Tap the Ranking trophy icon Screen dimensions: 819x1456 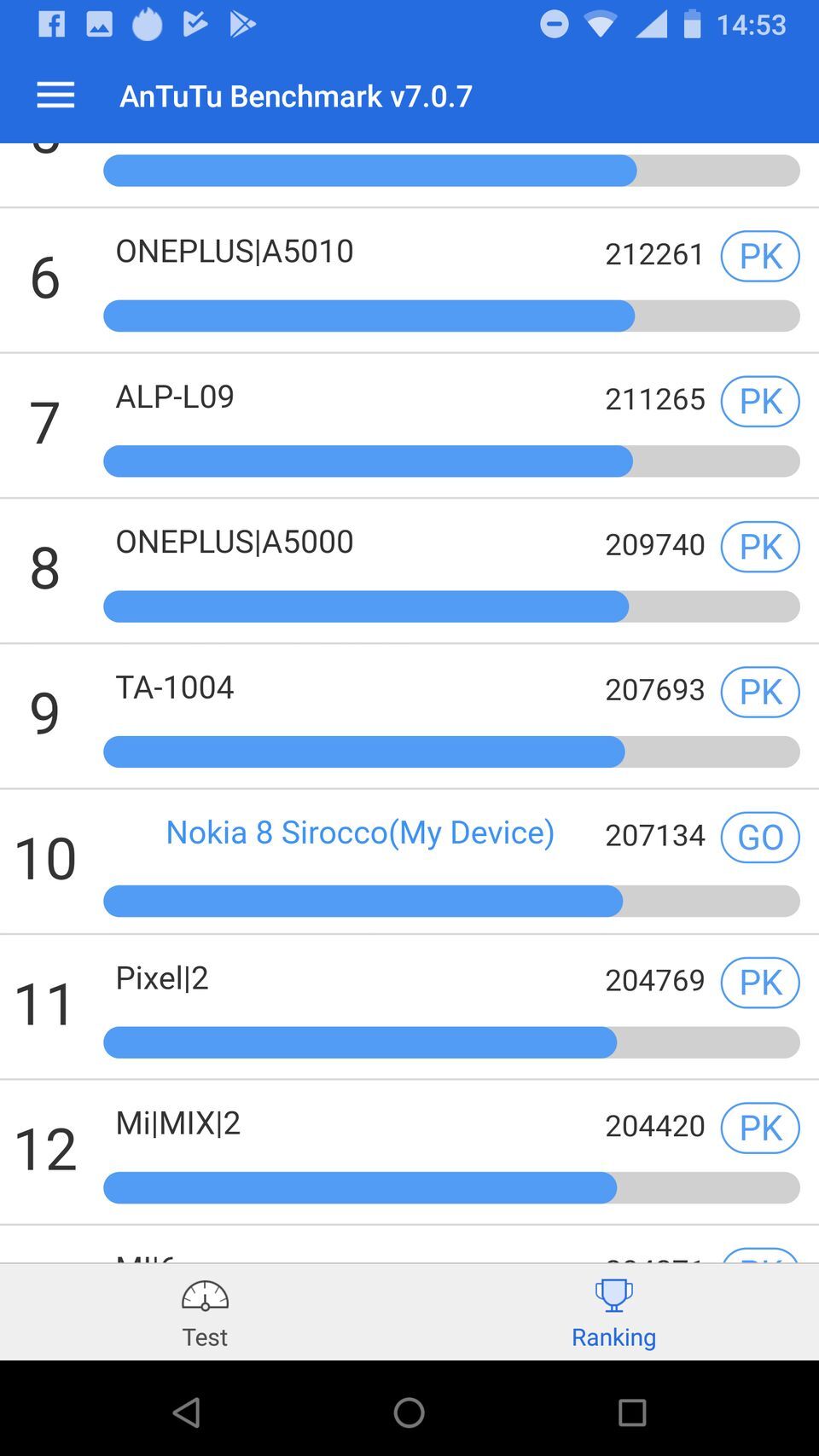(613, 1296)
